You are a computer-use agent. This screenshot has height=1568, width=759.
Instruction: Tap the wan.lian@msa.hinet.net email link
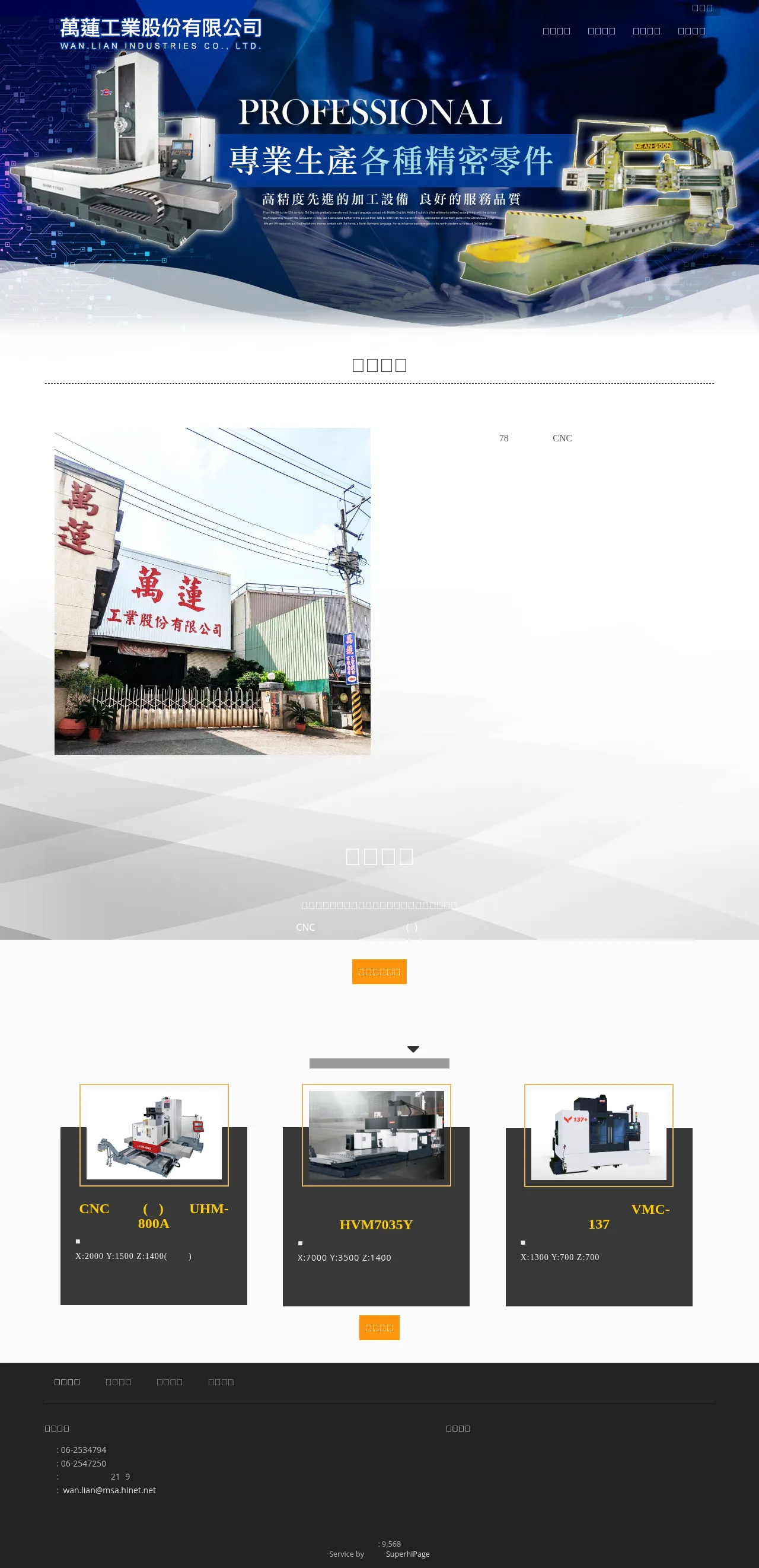[x=110, y=1490]
